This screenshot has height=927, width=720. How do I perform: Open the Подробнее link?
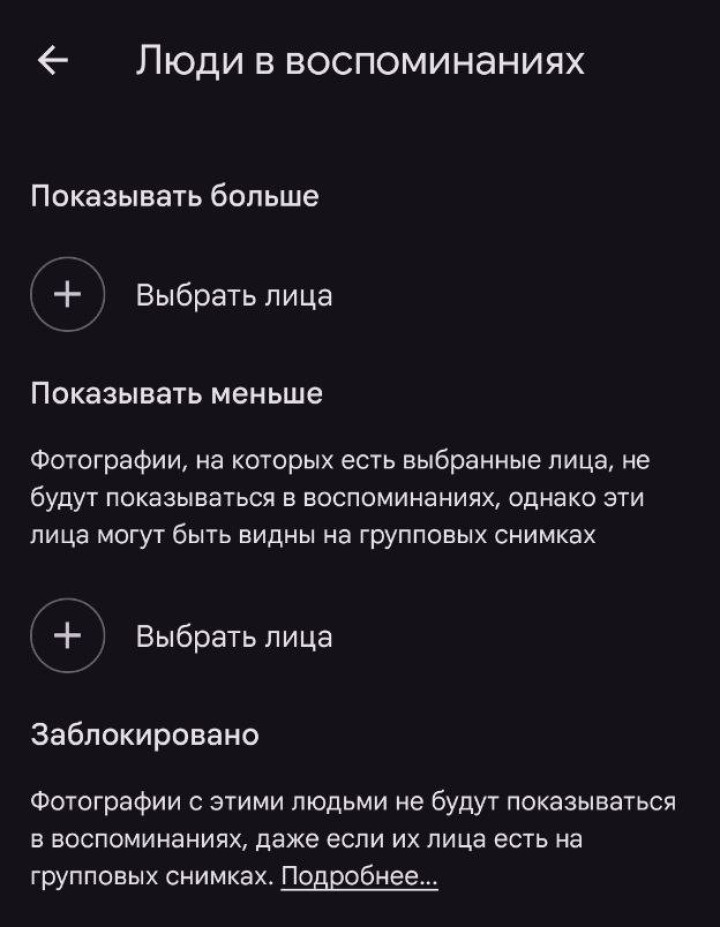pos(359,877)
